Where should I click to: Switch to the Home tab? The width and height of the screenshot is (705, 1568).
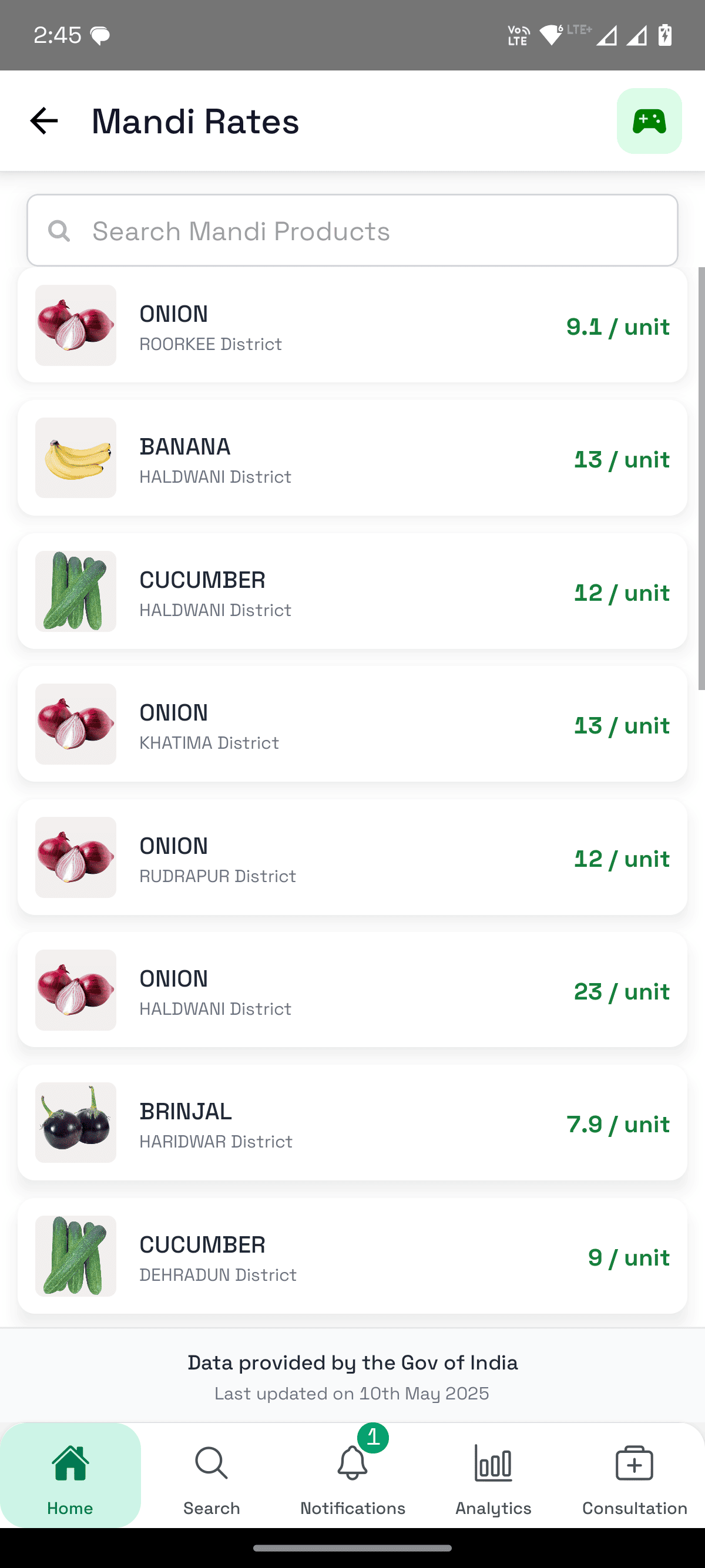pyautogui.click(x=70, y=1474)
